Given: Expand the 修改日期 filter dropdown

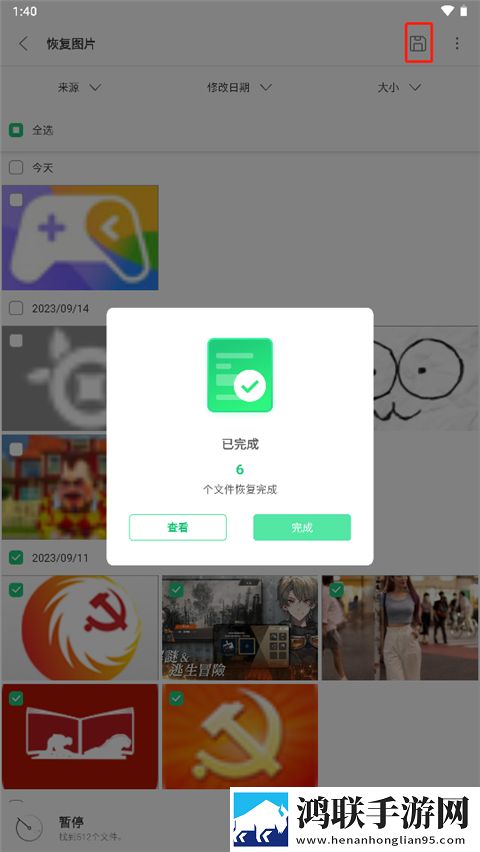Looking at the screenshot, I should tap(239, 87).
